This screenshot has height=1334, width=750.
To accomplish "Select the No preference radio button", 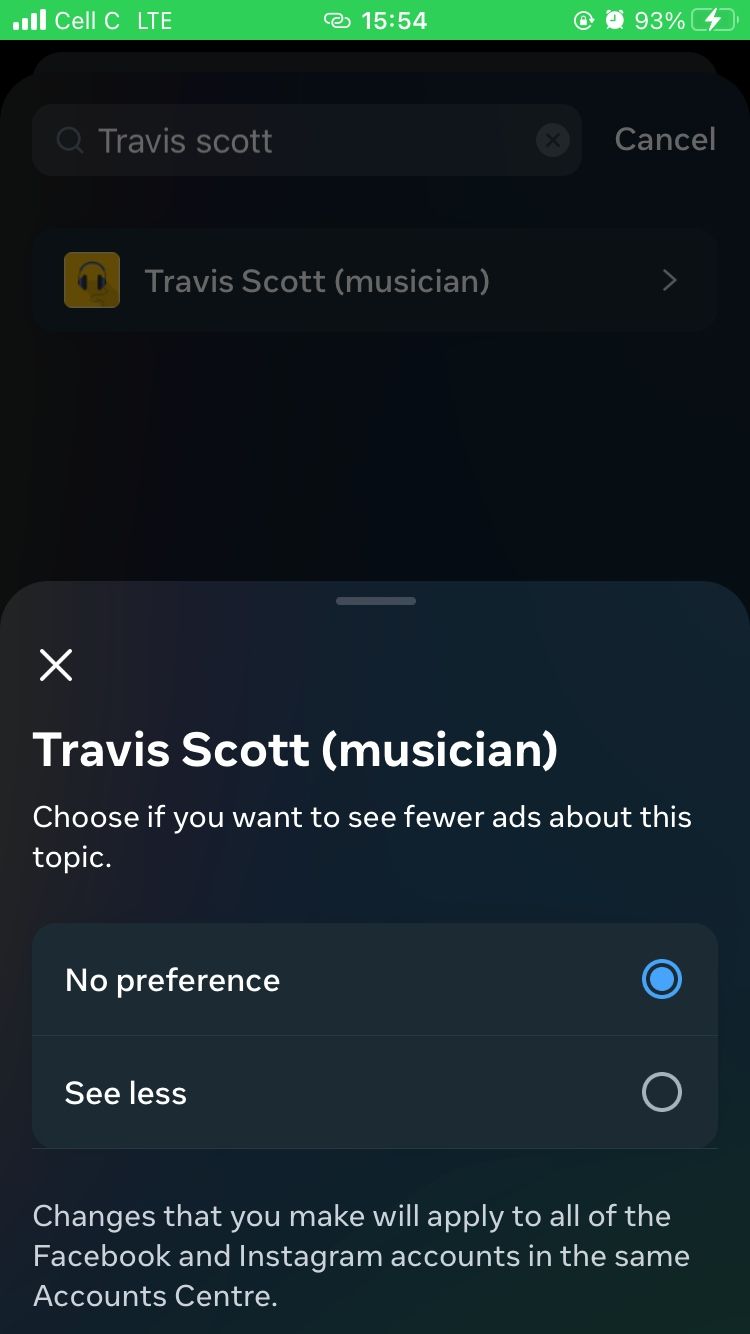I will pos(661,979).
